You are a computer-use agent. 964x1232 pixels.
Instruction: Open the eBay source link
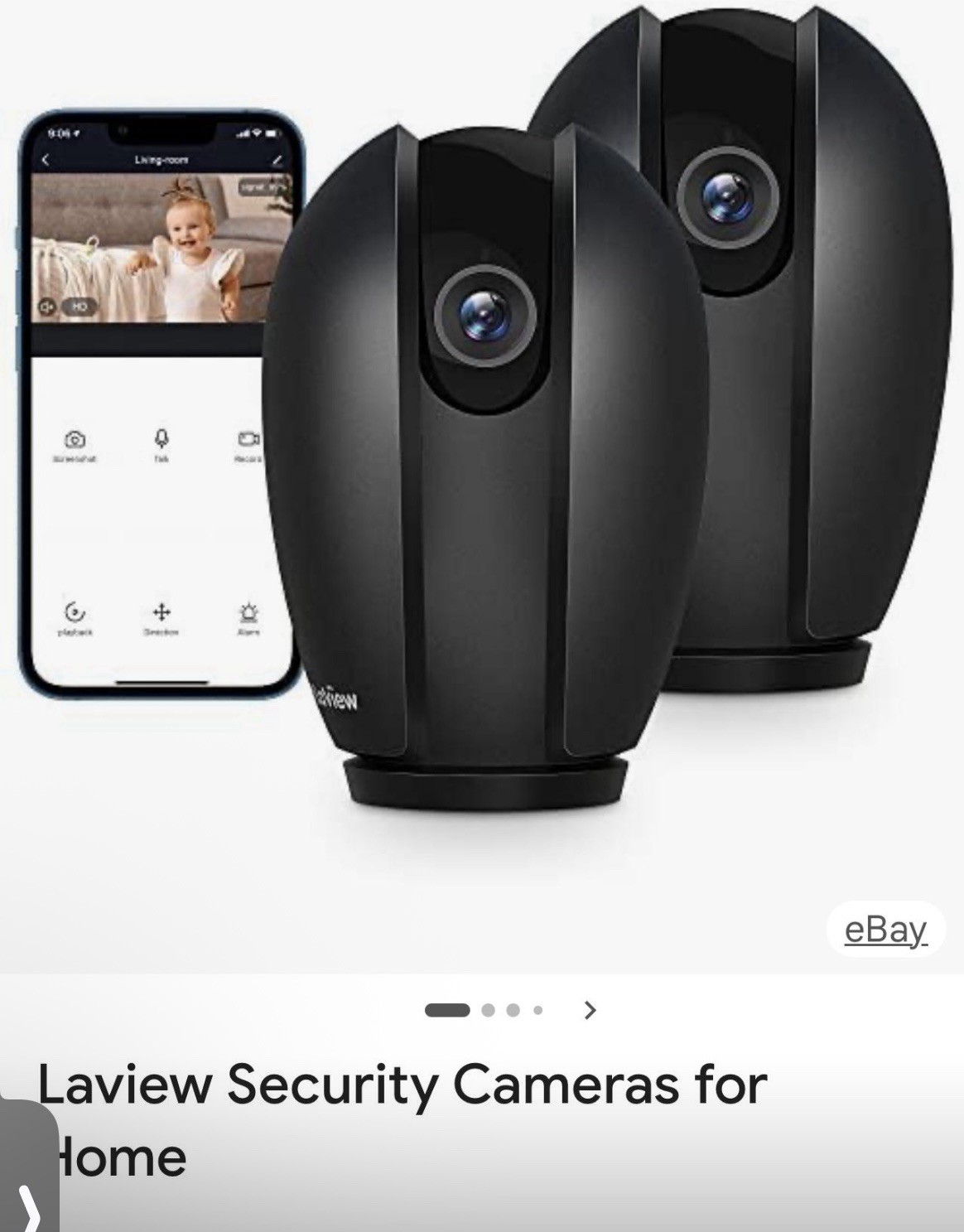pyautogui.click(x=884, y=930)
